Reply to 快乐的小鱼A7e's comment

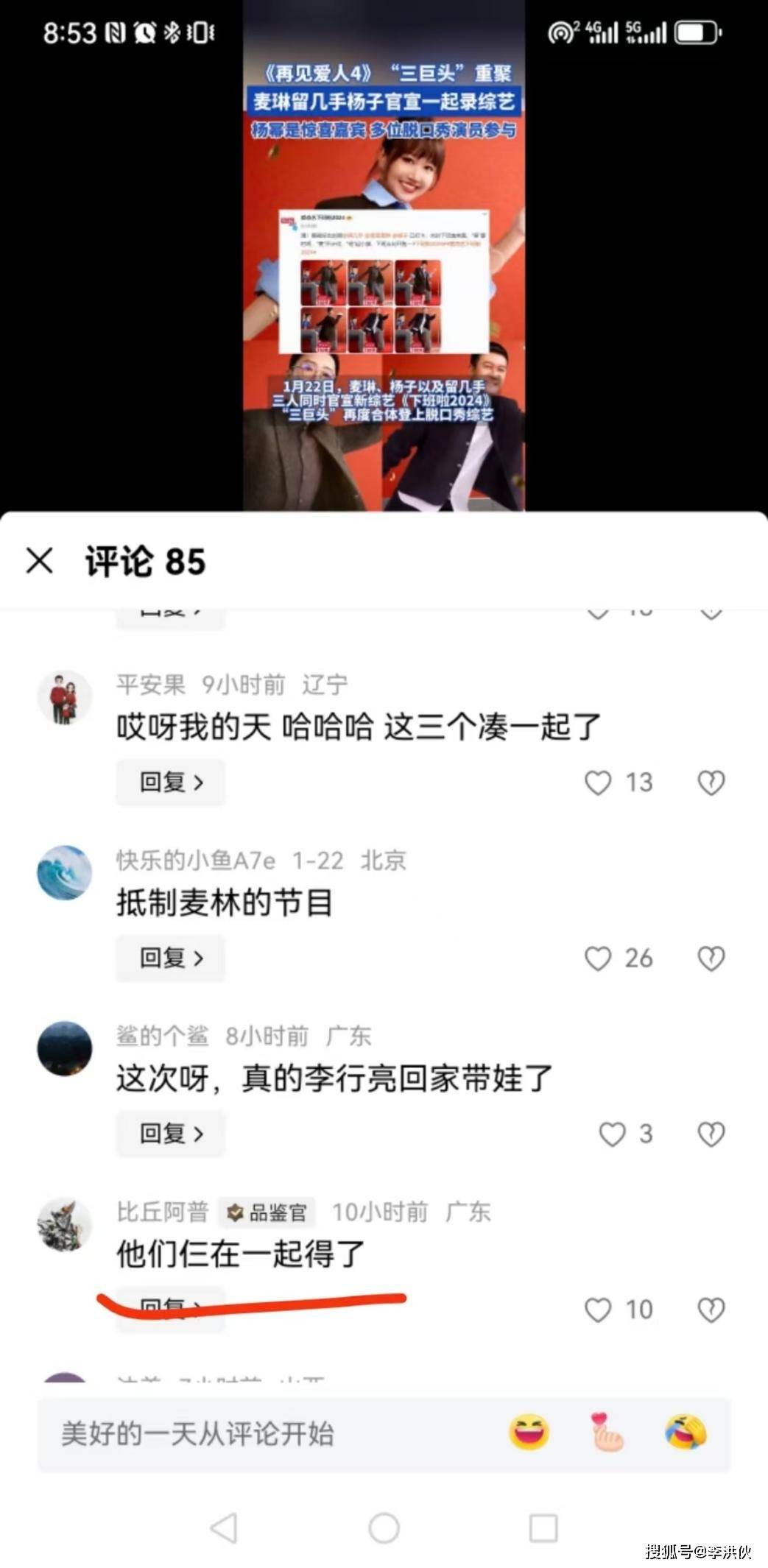(170, 958)
